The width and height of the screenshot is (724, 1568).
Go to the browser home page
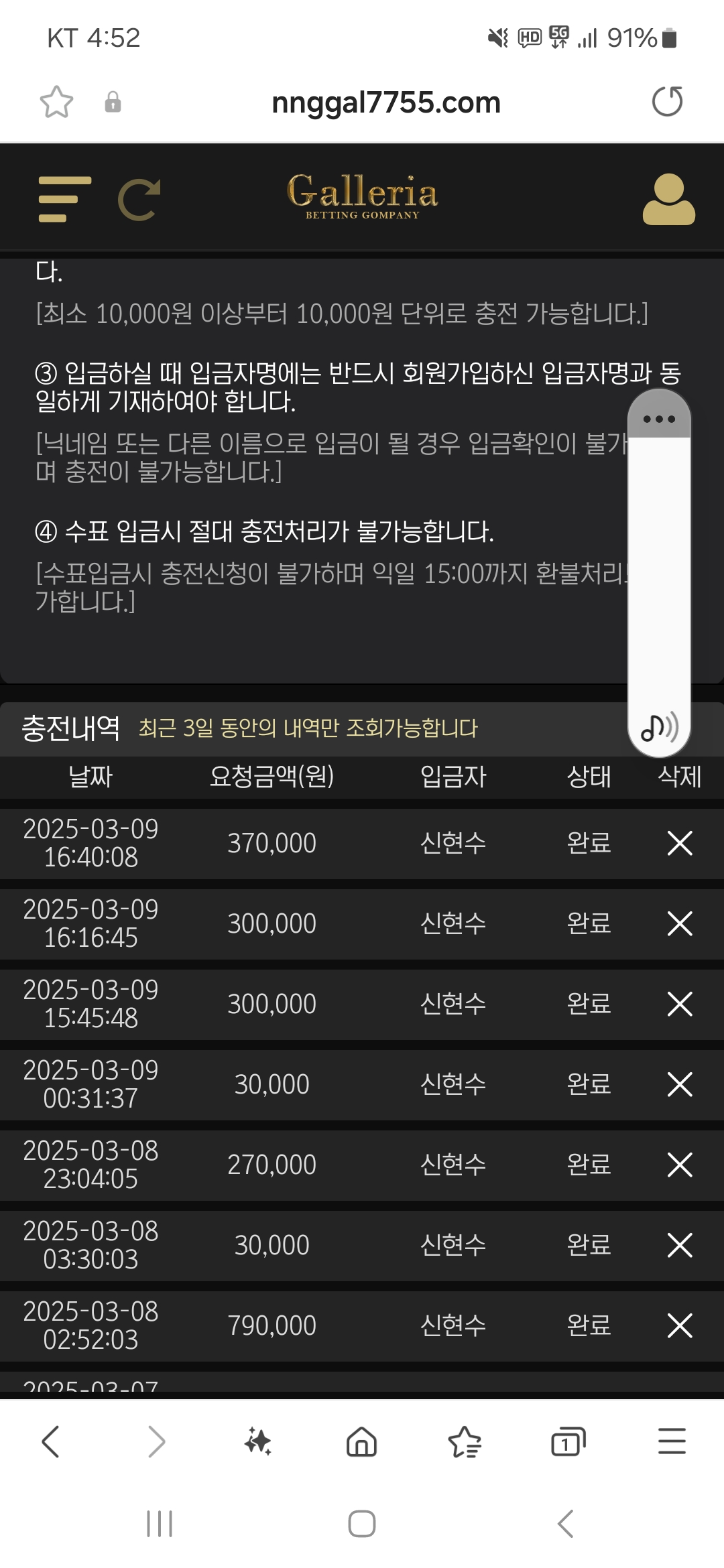coord(361,1441)
